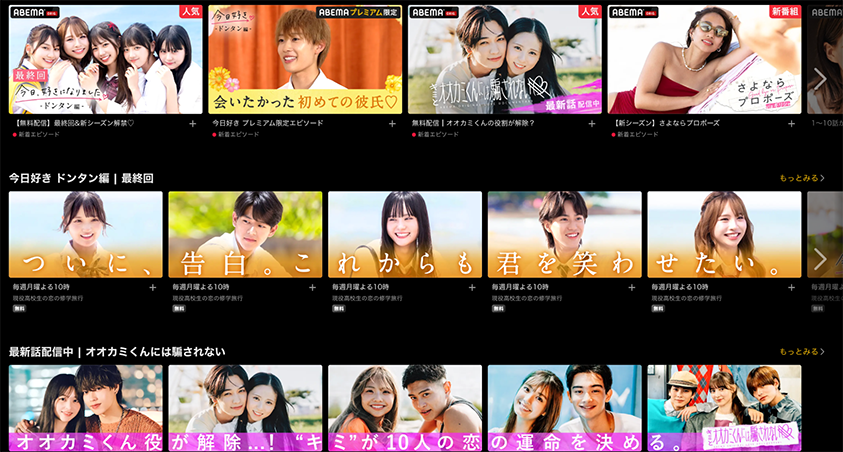Viewport: 843px width, 452px height.
Task: Open the 会いたかった初めての彼氏 premium episode
Action: 305,60
